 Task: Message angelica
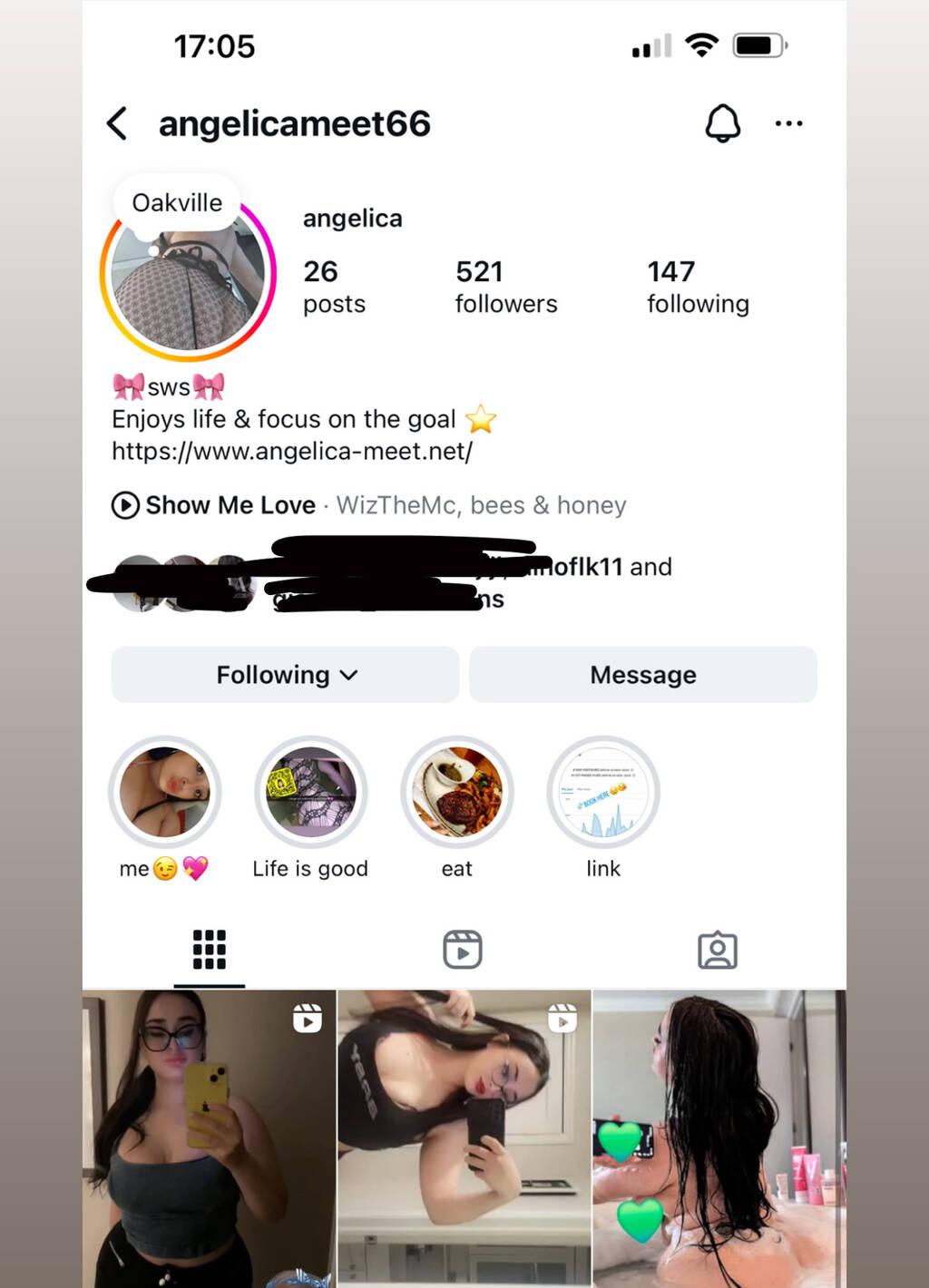pos(642,675)
